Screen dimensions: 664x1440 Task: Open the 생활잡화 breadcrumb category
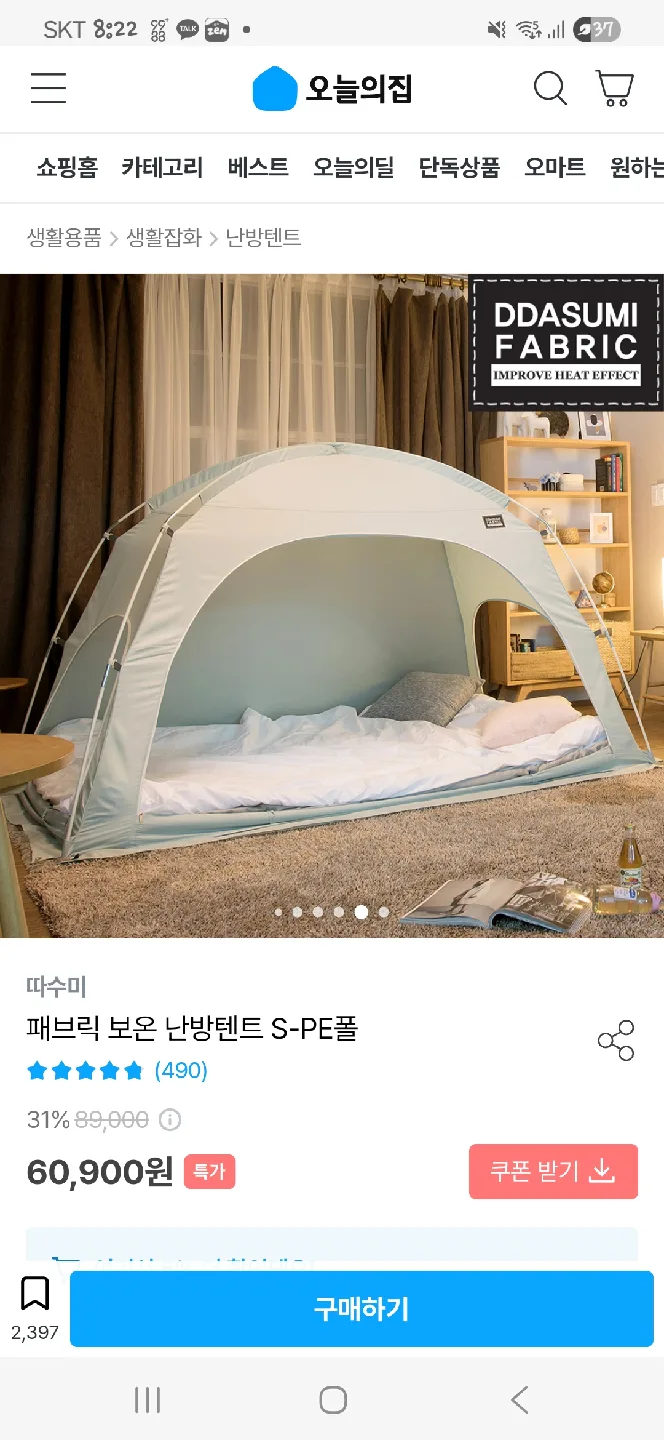164,237
